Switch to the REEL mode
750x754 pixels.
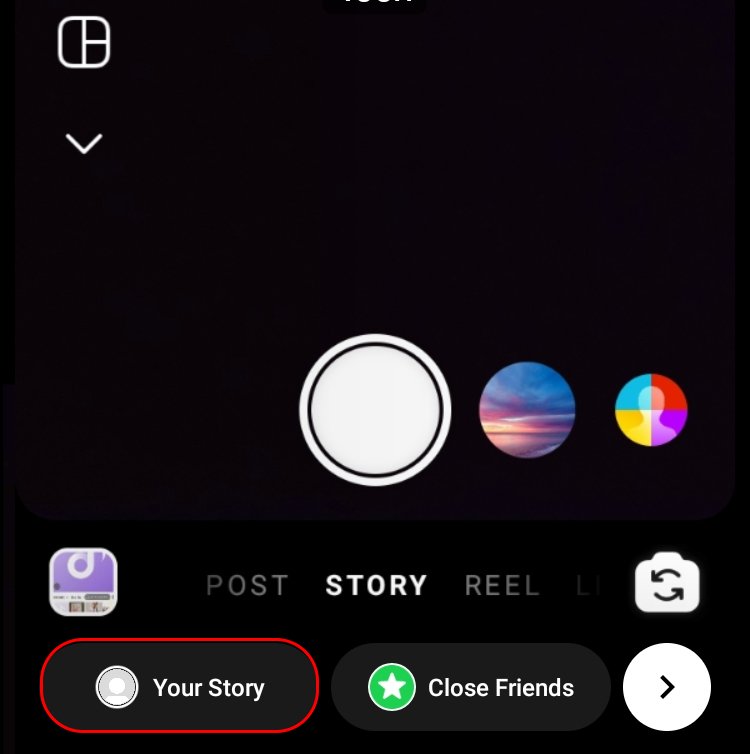pos(502,585)
